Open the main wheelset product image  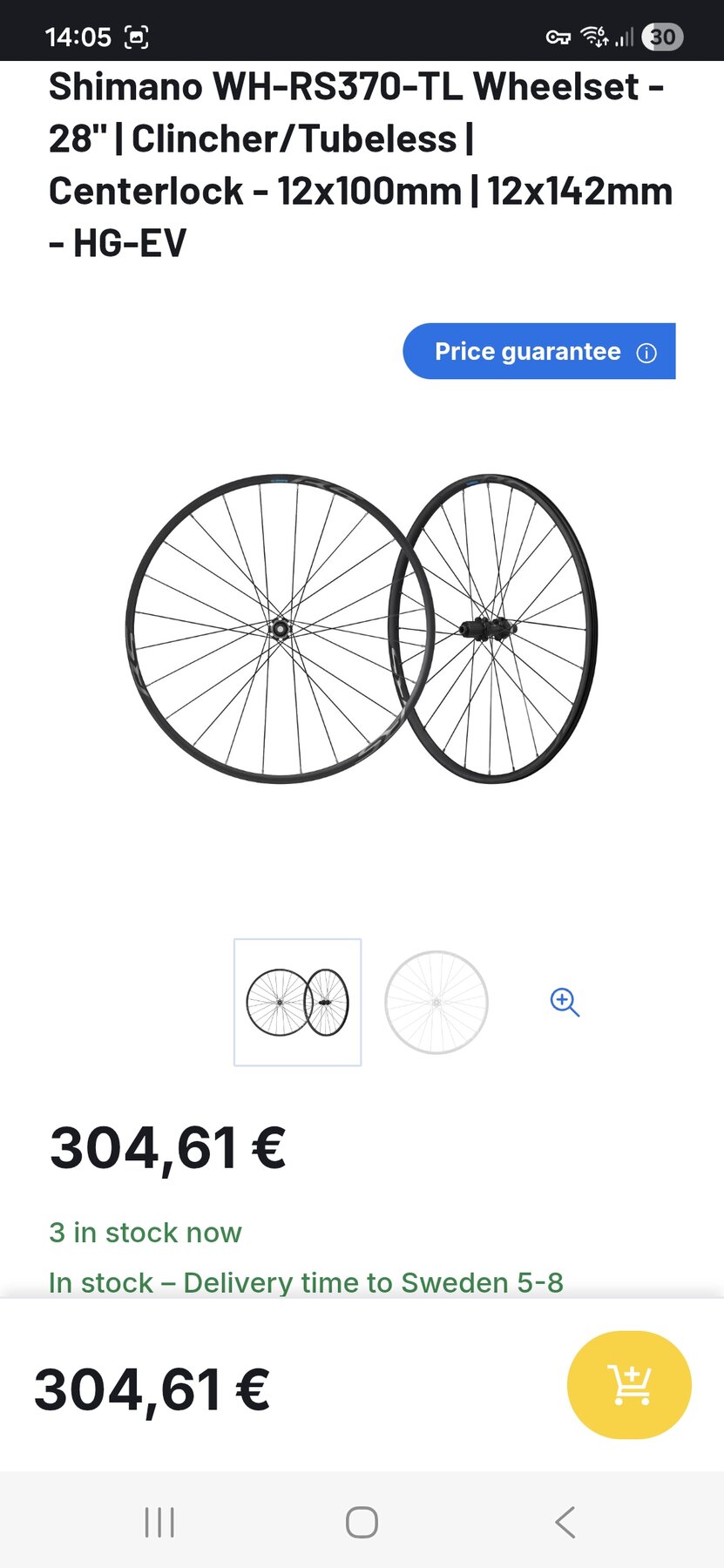[362, 631]
